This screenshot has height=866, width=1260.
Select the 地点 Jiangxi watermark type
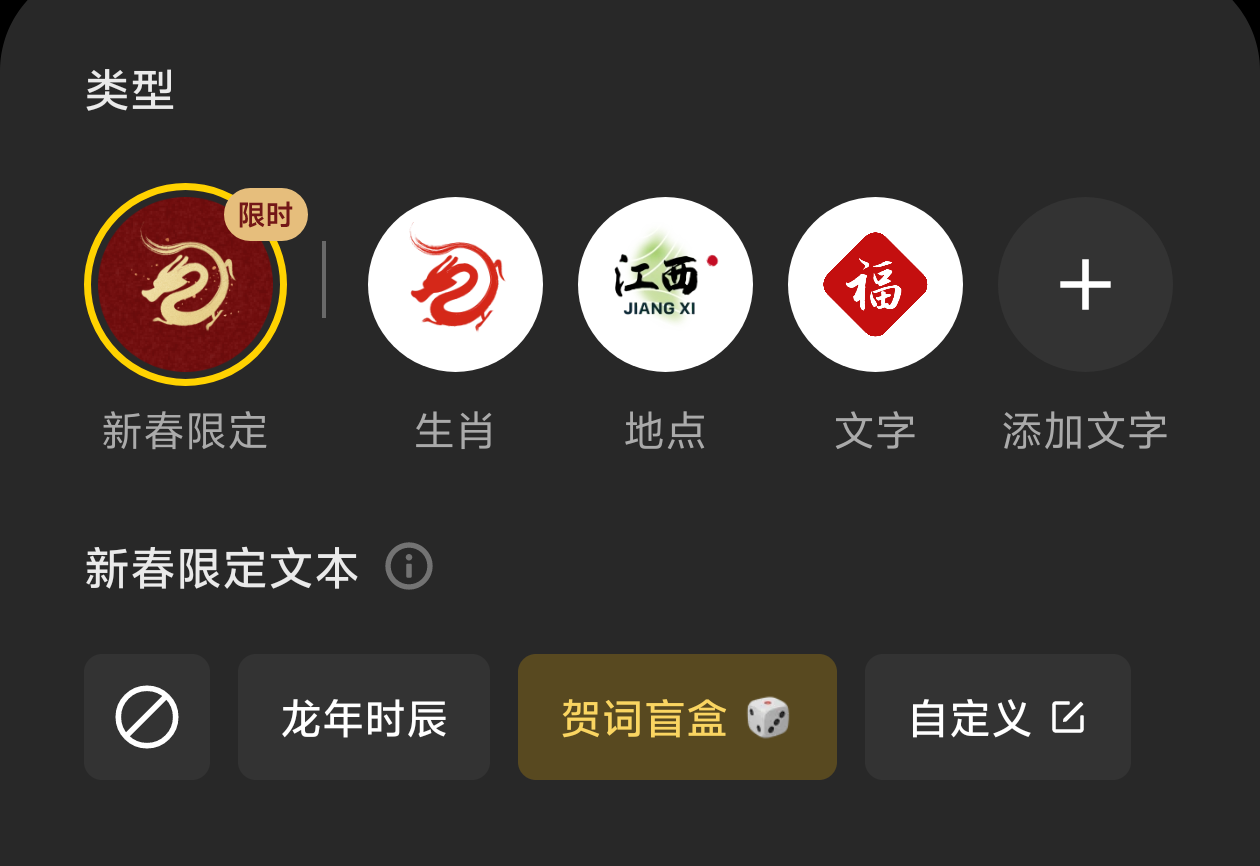click(665, 285)
